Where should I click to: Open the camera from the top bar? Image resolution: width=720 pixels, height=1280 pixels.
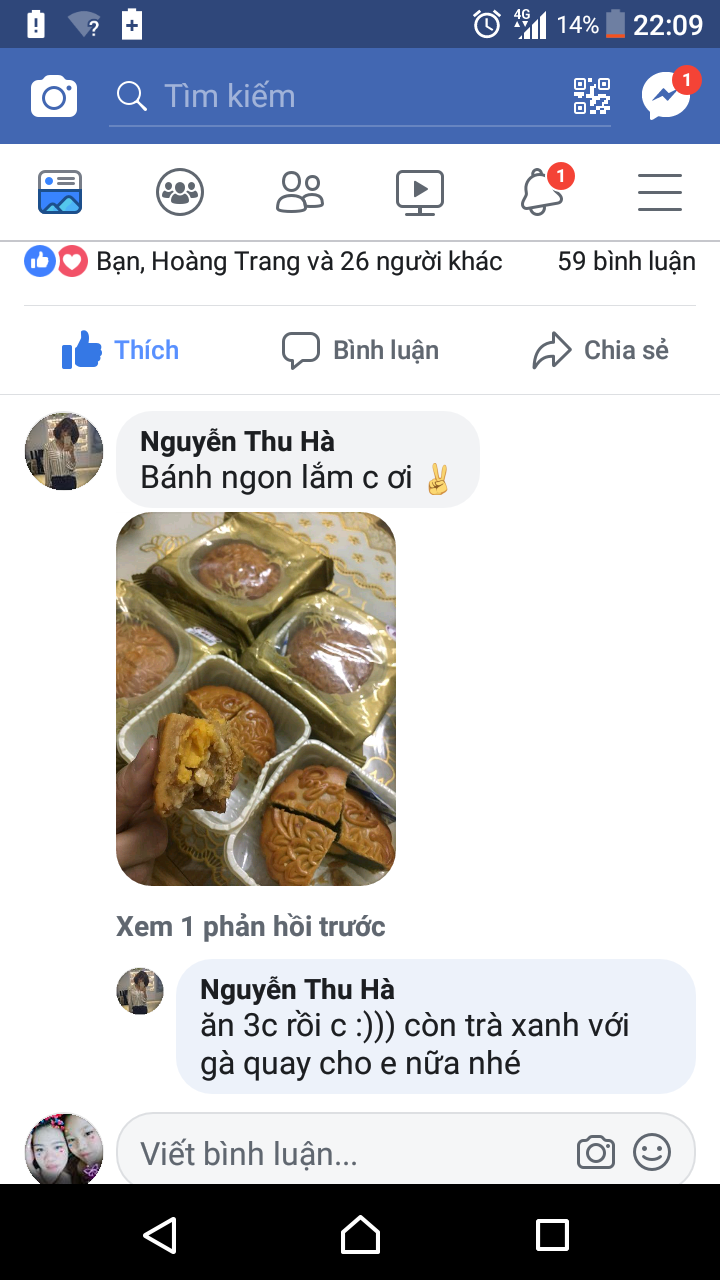tap(53, 96)
